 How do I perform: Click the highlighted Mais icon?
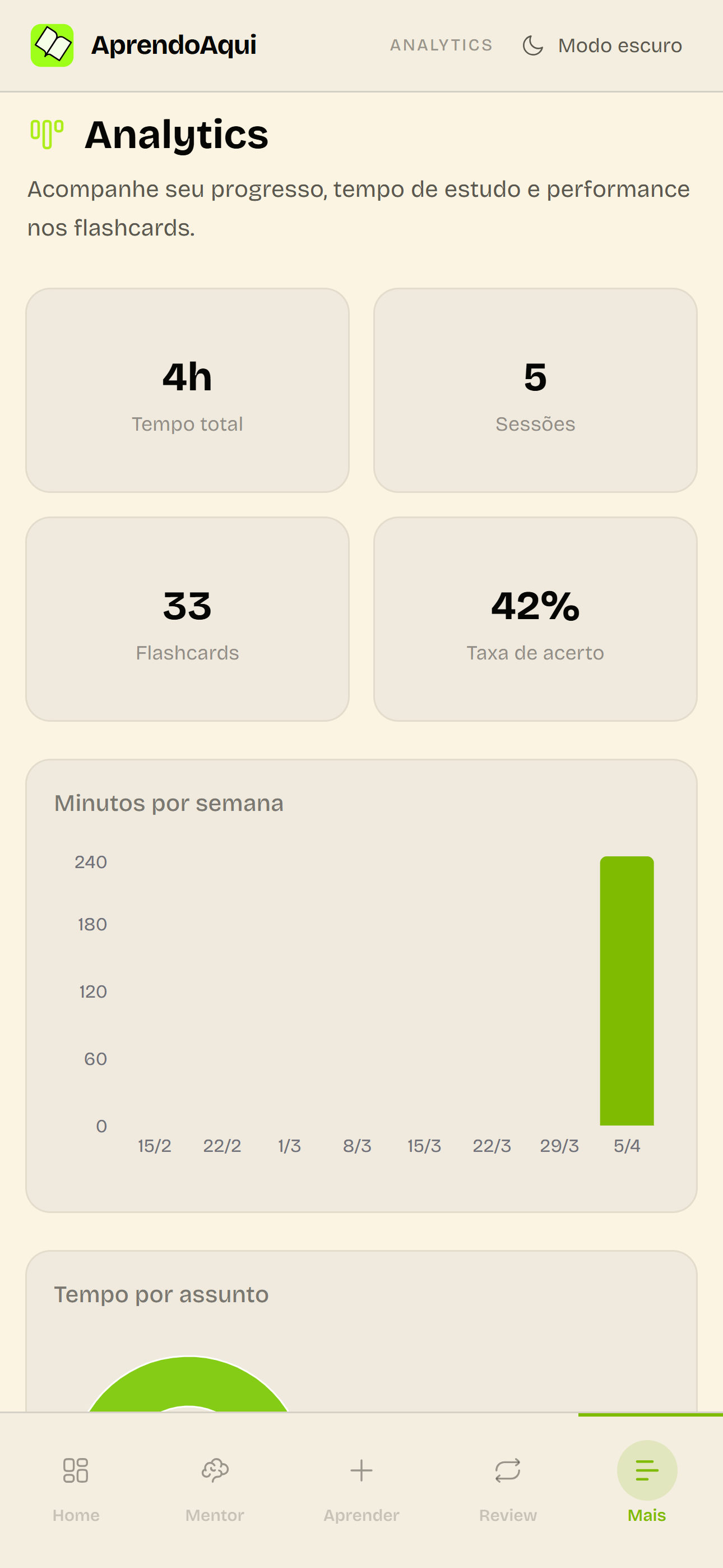(646, 1469)
